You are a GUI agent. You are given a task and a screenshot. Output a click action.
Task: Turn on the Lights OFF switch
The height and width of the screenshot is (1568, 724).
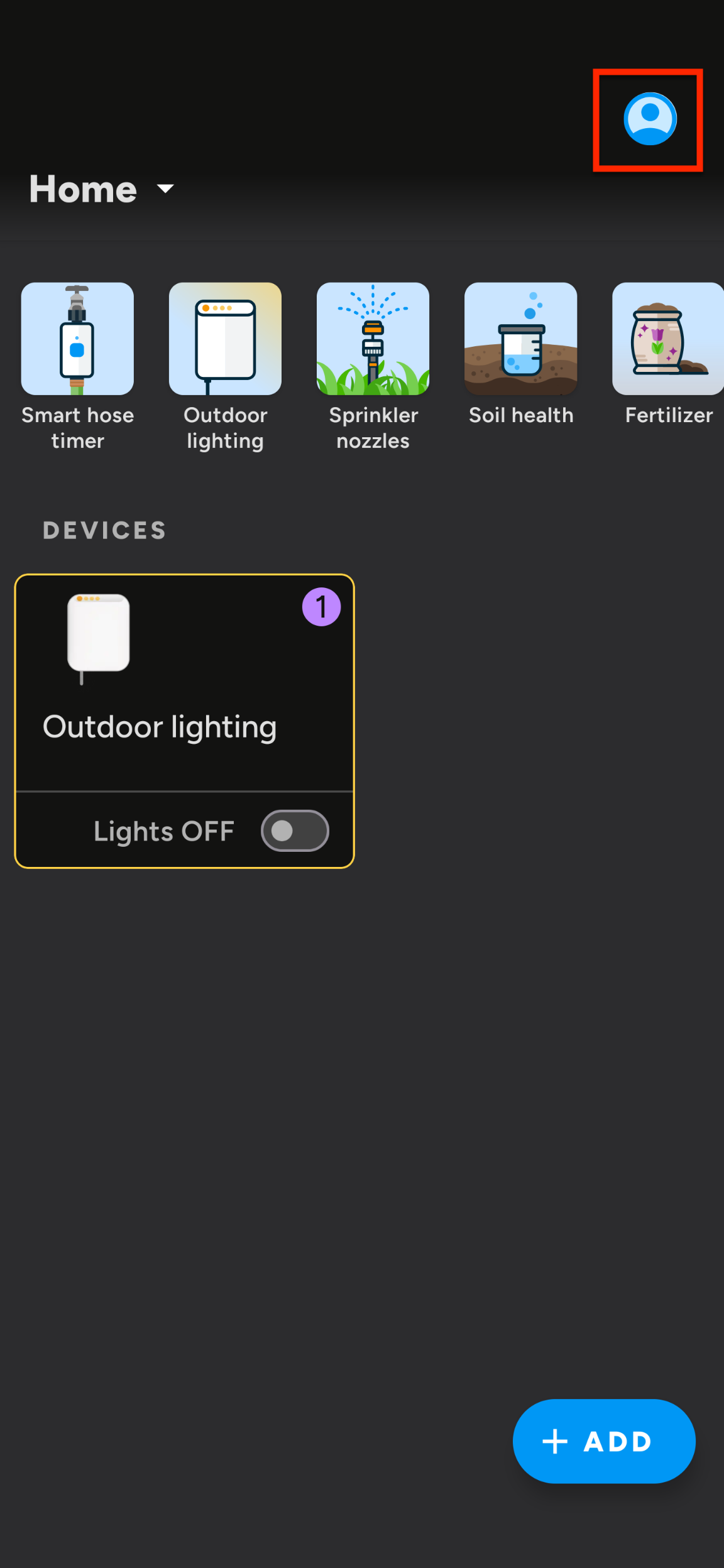click(x=295, y=830)
